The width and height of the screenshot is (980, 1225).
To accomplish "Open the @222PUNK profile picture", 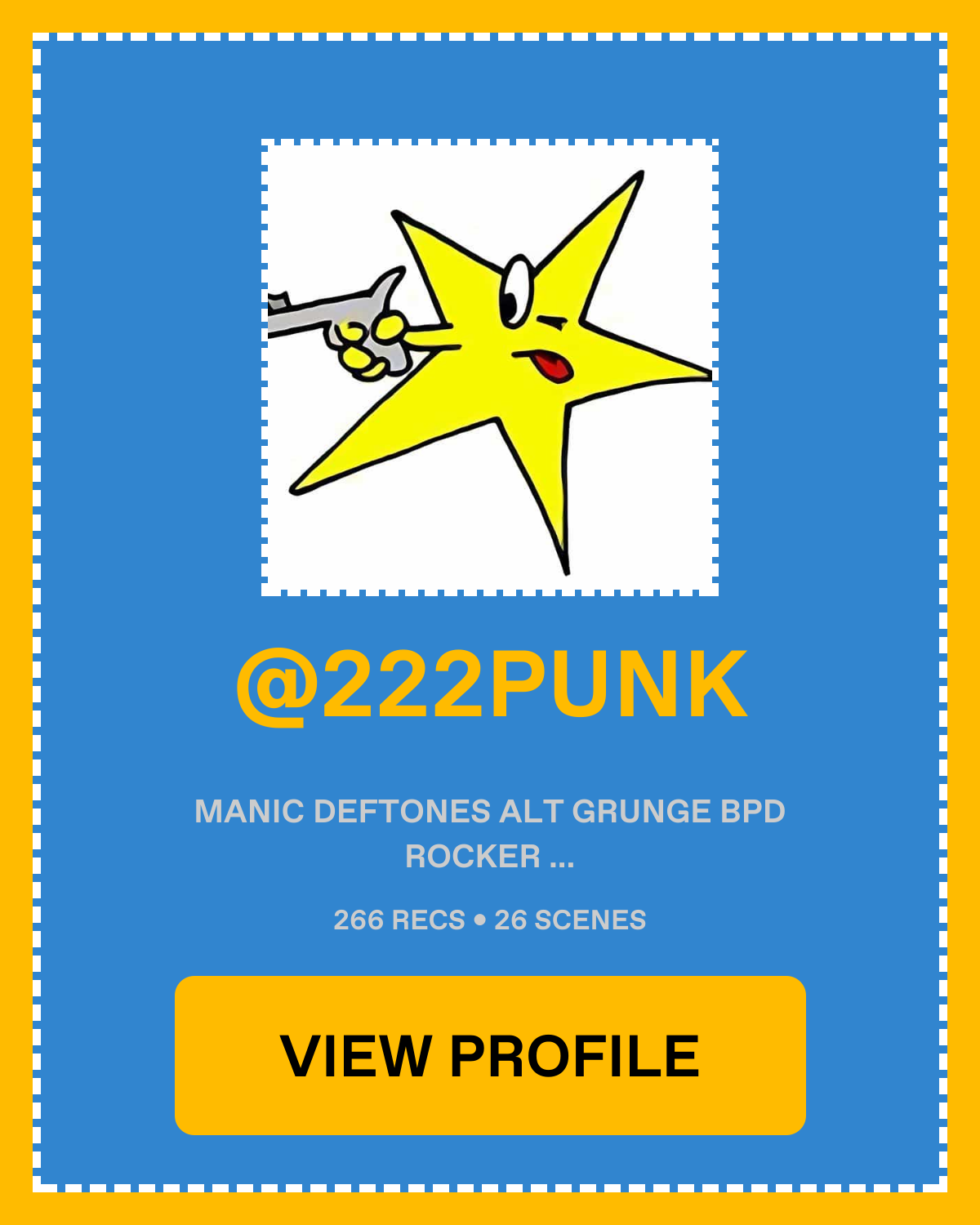I will click(490, 367).
